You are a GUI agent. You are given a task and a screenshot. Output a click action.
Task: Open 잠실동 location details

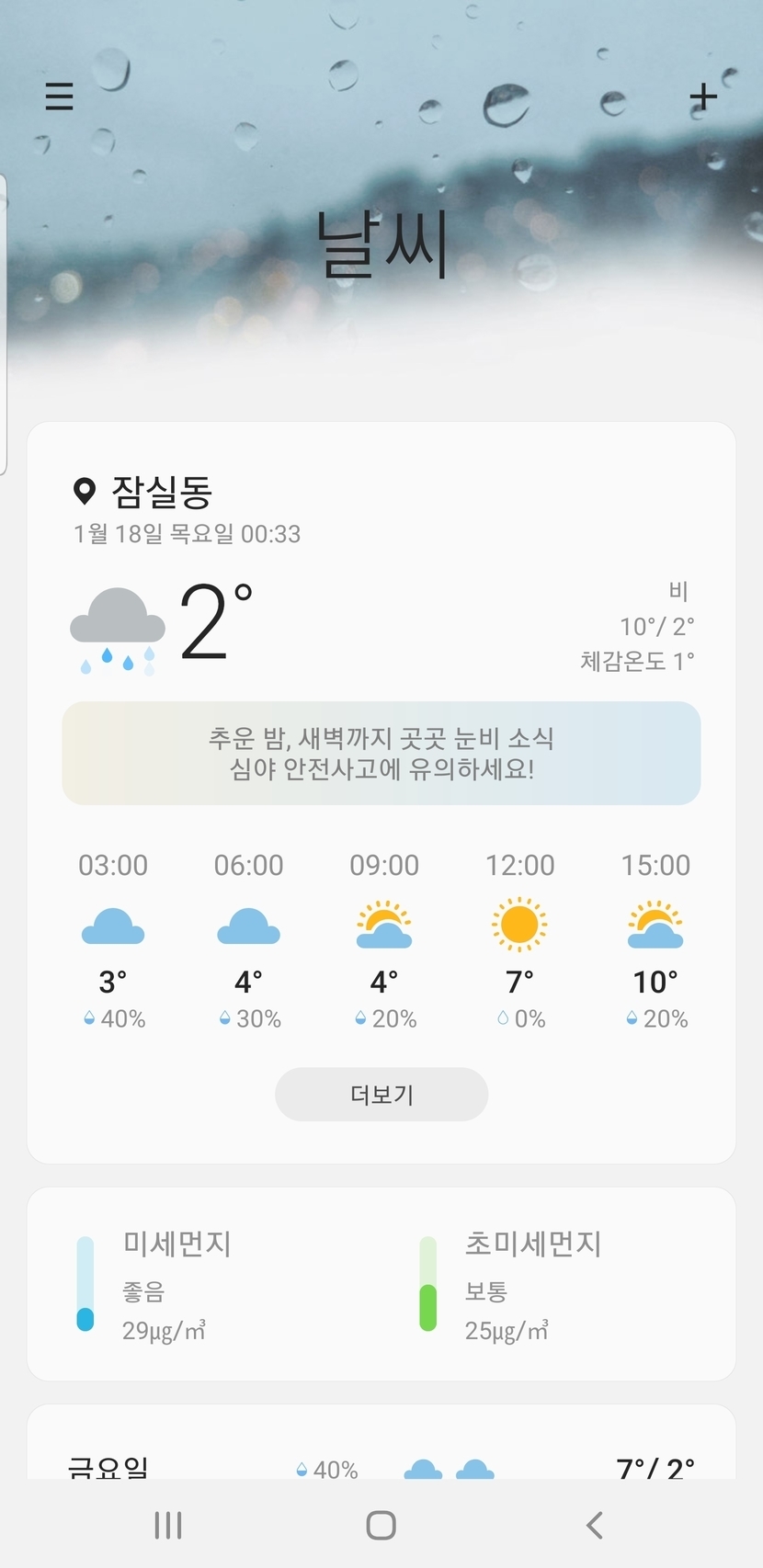161,492
